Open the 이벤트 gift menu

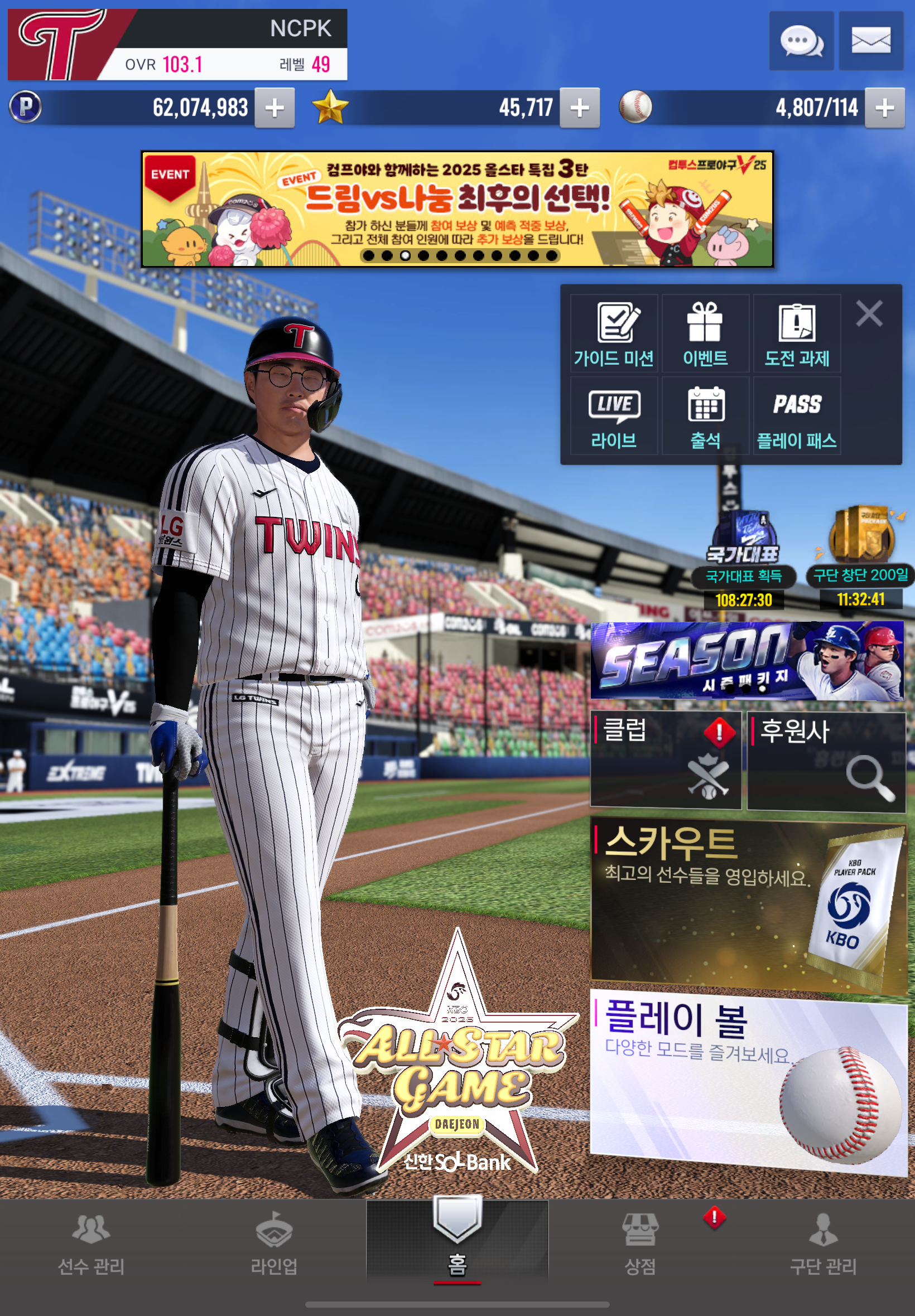click(705, 334)
